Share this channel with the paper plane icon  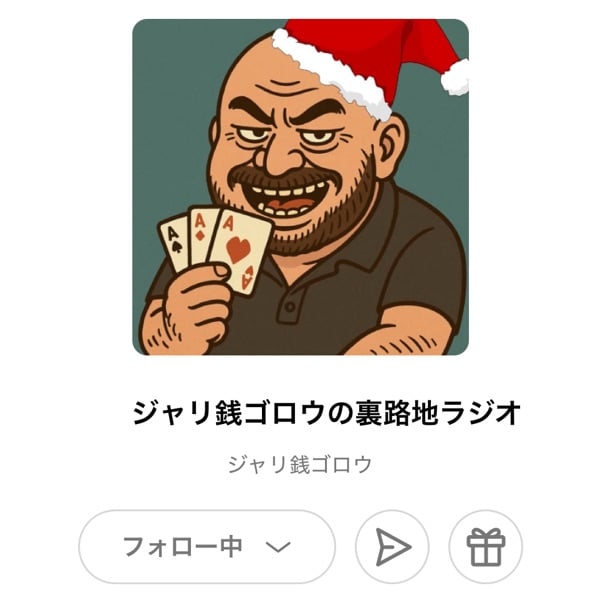coord(392,547)
